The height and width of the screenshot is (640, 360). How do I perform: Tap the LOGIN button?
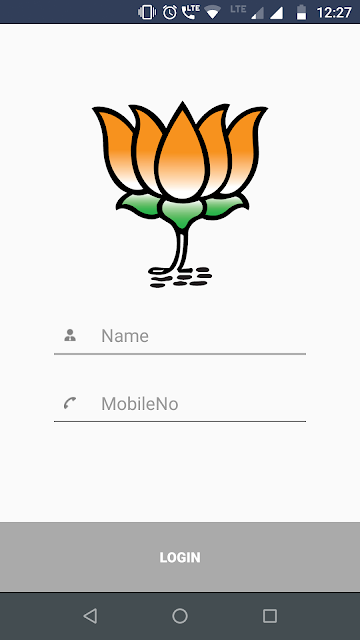180,557
